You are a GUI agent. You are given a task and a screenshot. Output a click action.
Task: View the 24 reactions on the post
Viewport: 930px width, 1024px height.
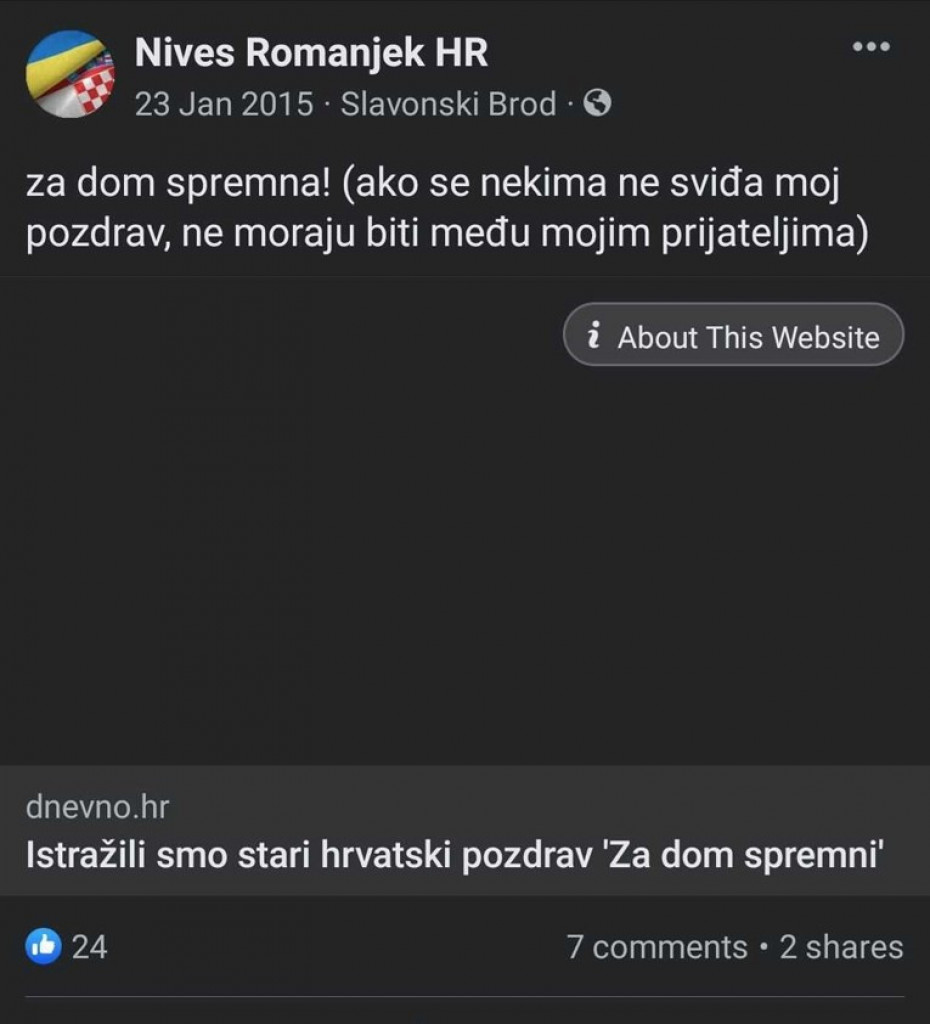(x=67, y=946)
